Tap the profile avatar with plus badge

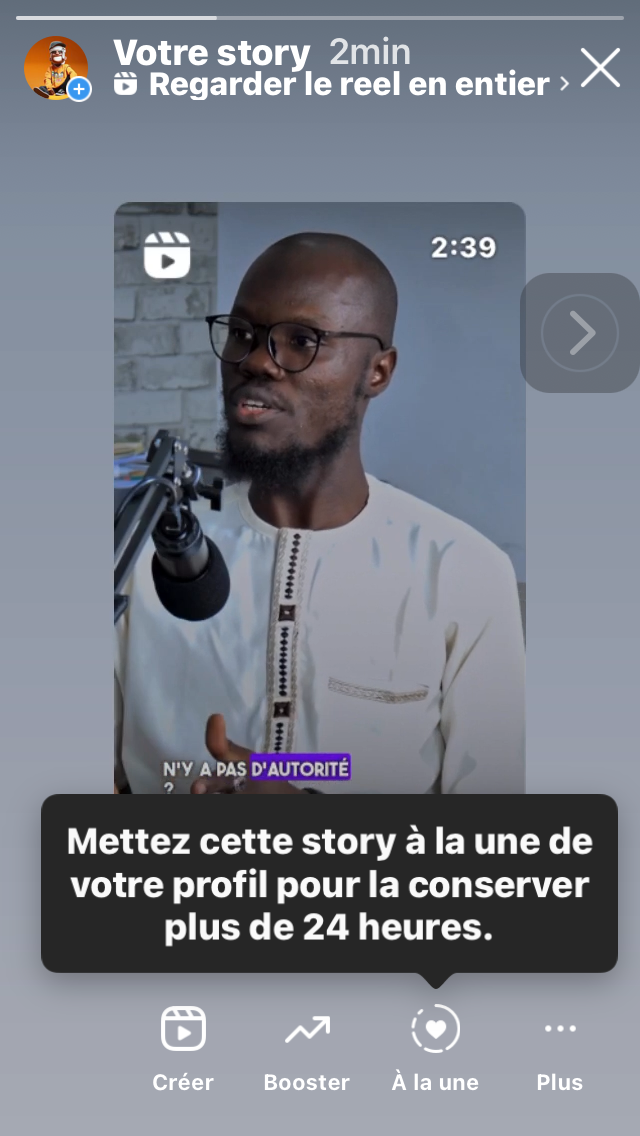click(x=57, y=68)
